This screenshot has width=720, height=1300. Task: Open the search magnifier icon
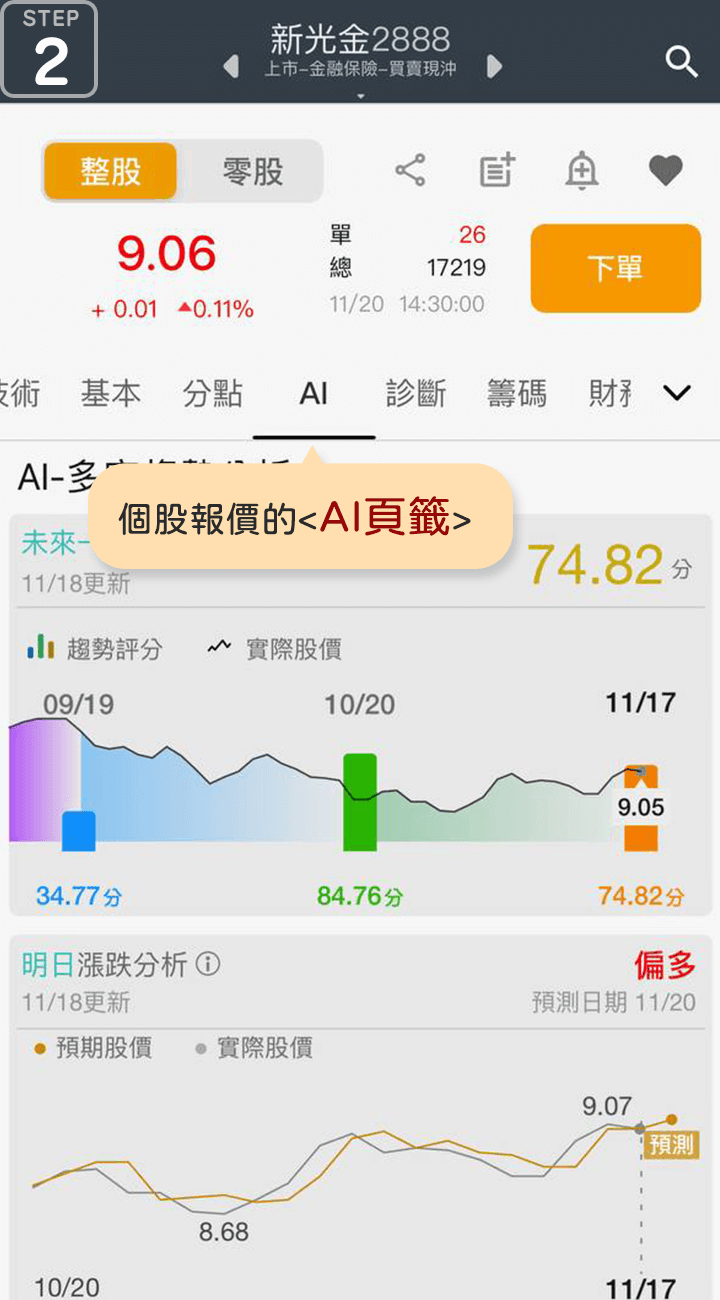click(x=681, y=62)
